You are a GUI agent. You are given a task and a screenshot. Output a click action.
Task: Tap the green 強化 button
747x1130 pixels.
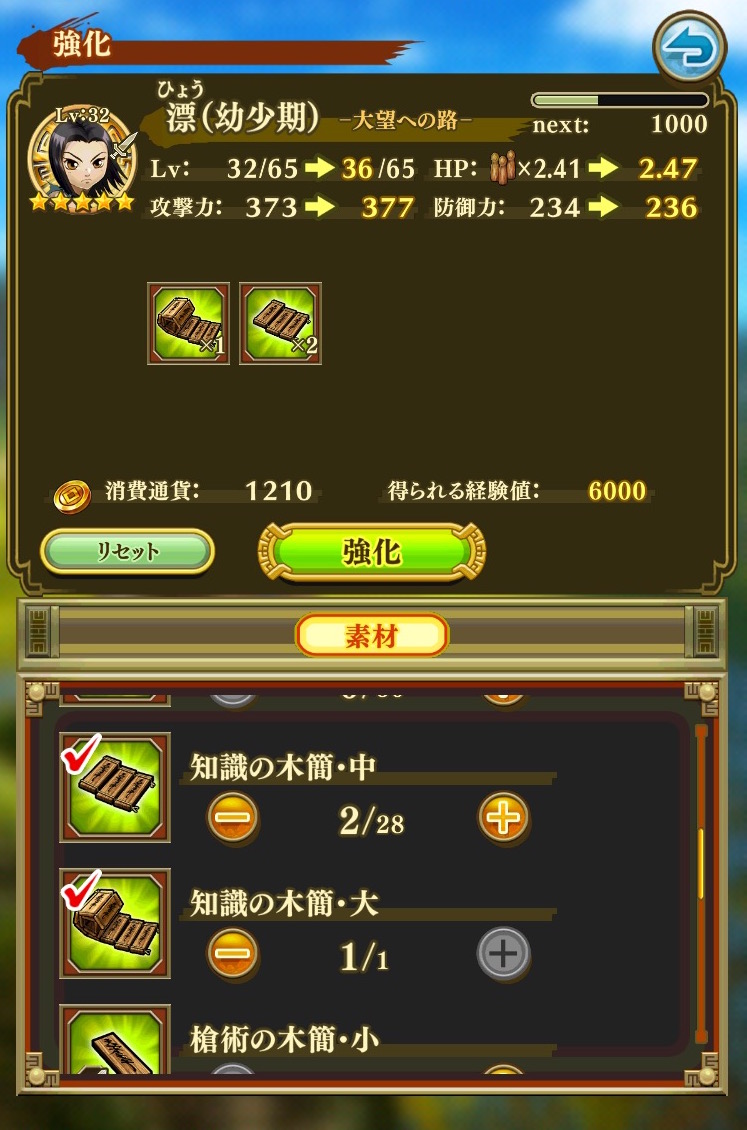tap(371, 552)
